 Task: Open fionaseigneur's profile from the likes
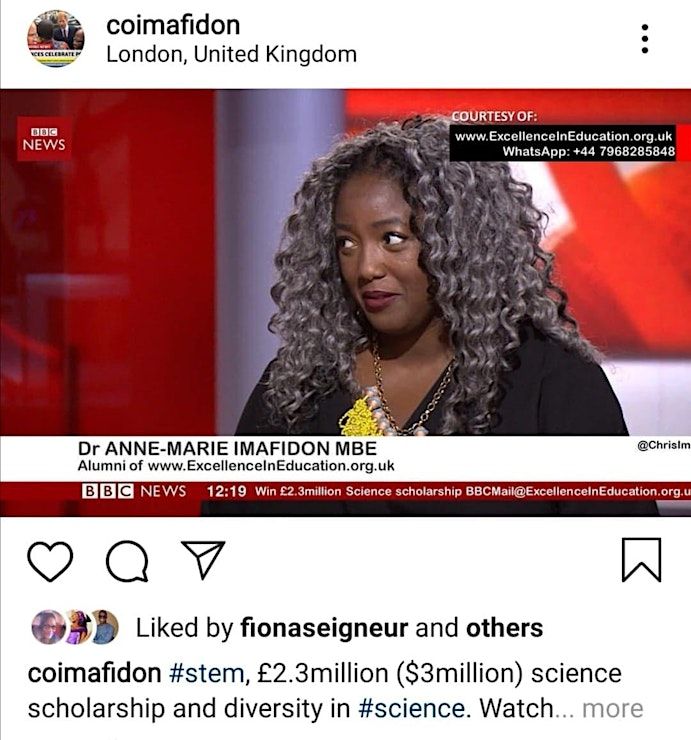click(324, 628)
